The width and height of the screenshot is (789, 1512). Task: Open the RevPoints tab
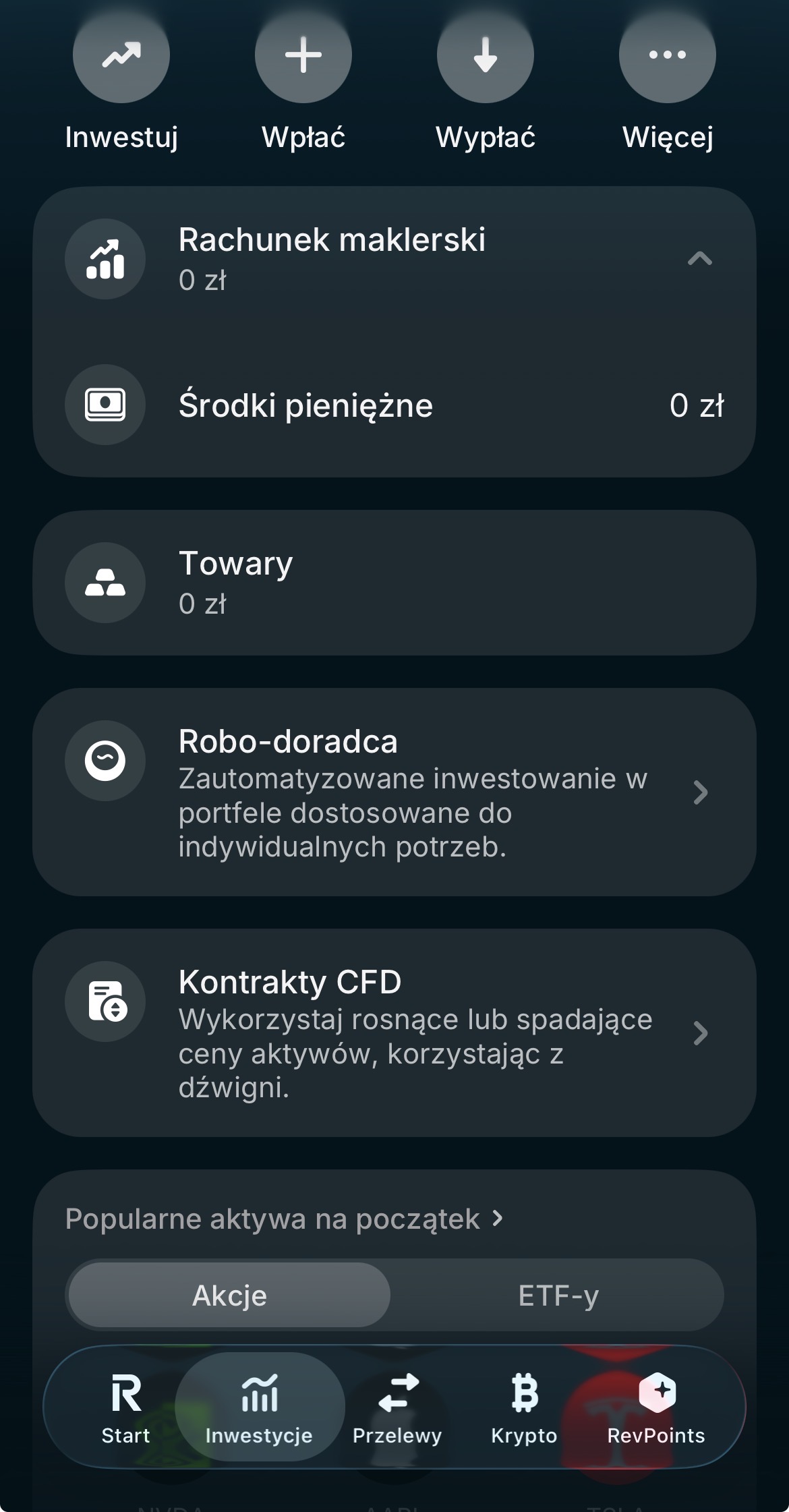[x=656, y=1407]
